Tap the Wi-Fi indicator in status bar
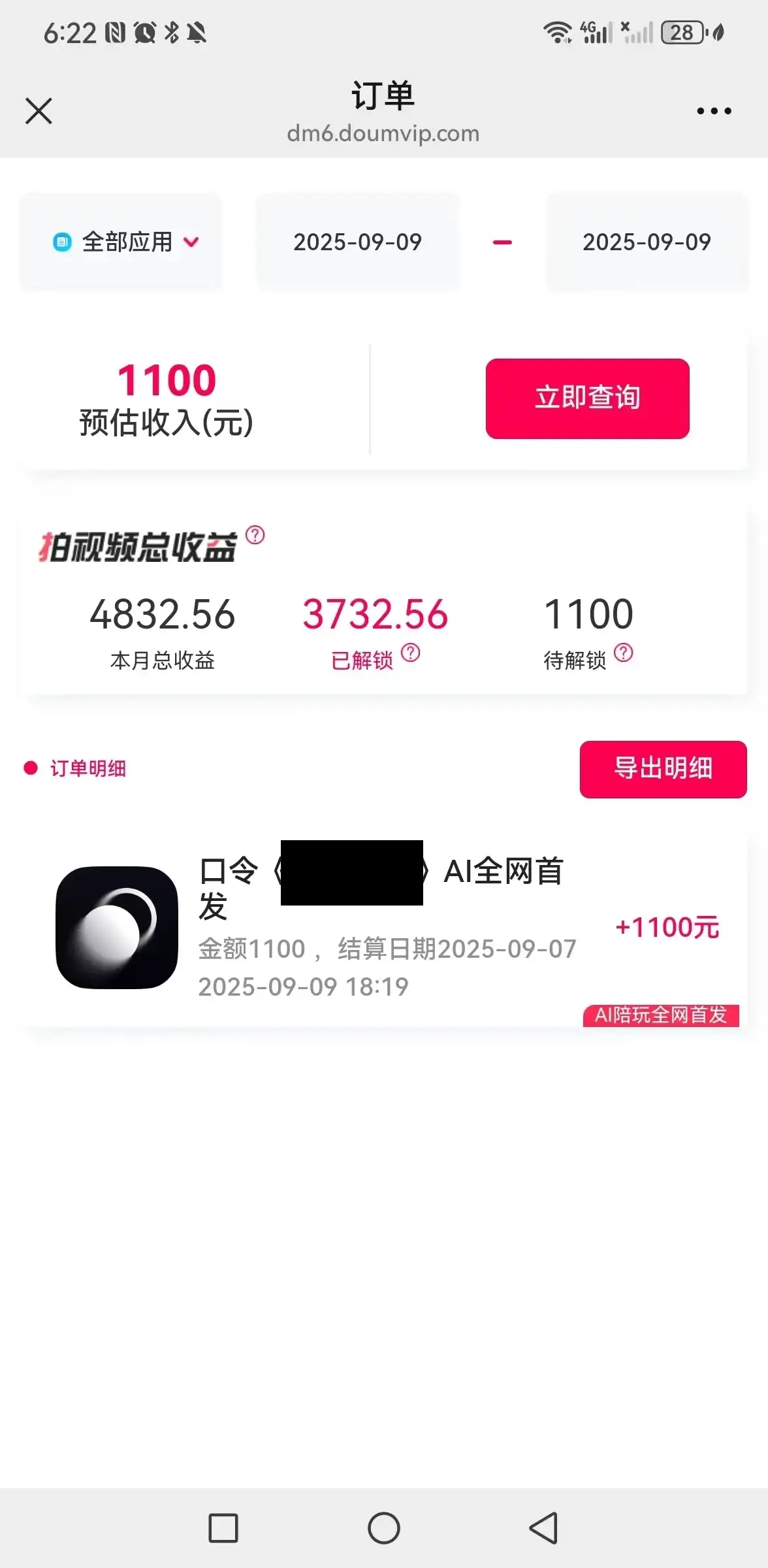This screenshot has width=768, height=1568. point(556,32)
